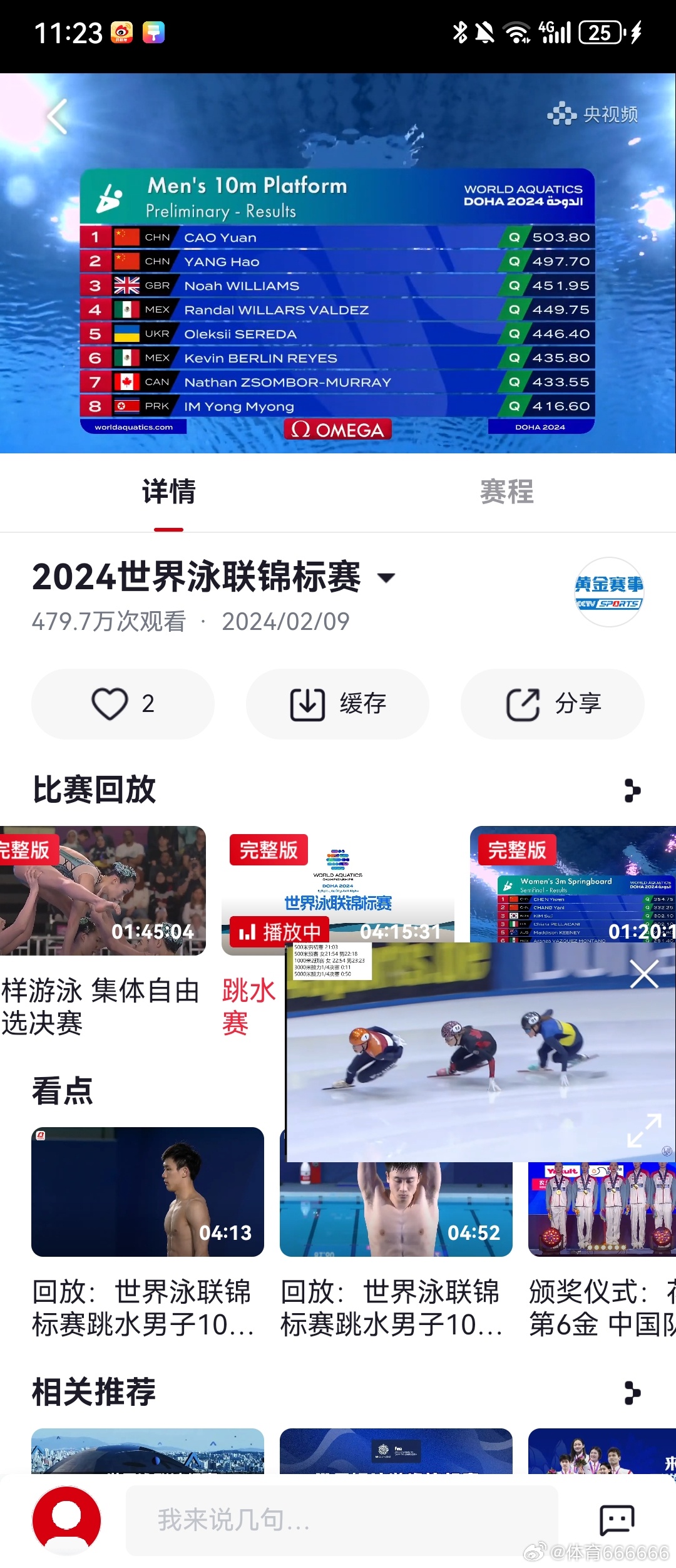Like this video with the heart button
The height and width of the screenshot is (1568, 676).
[123, 704]
